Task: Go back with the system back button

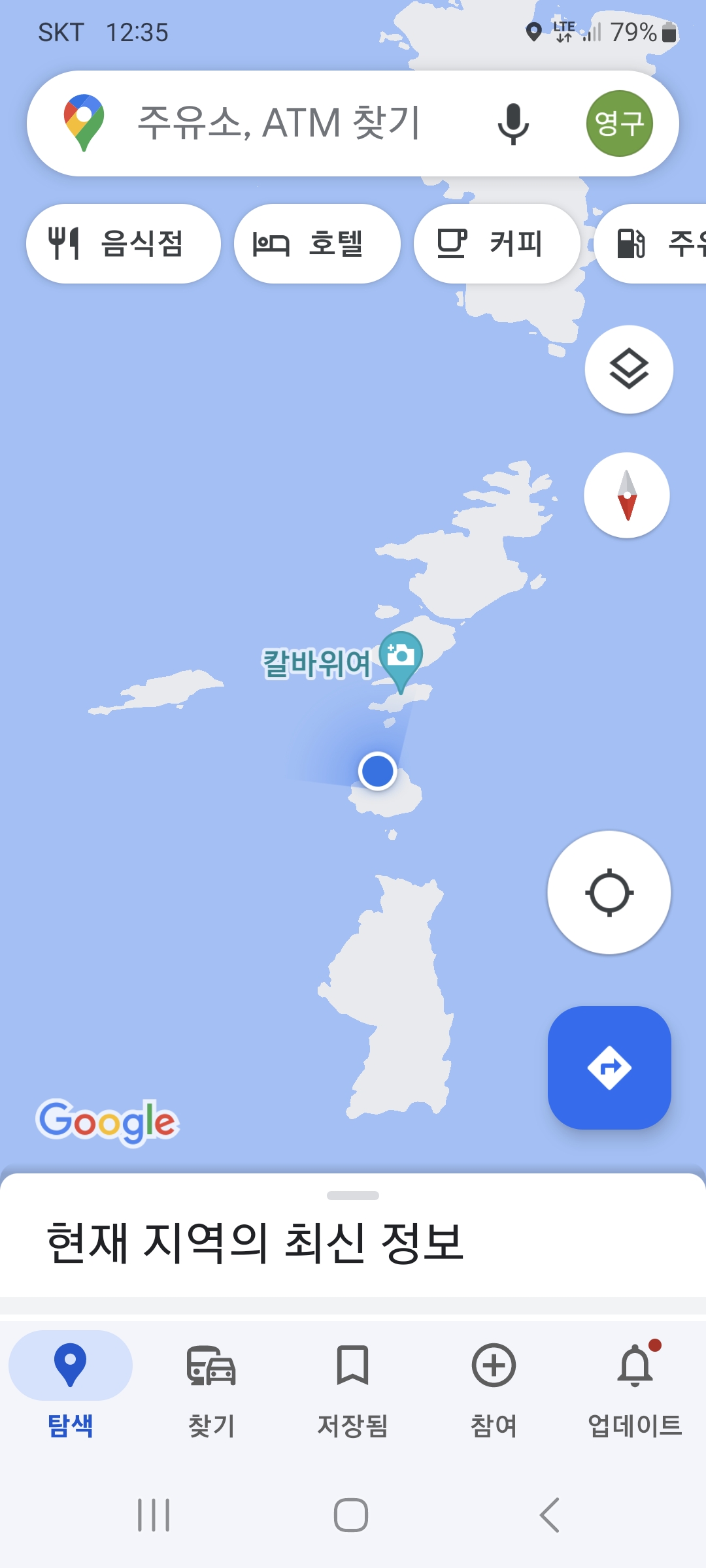Action: point(550,1514)
